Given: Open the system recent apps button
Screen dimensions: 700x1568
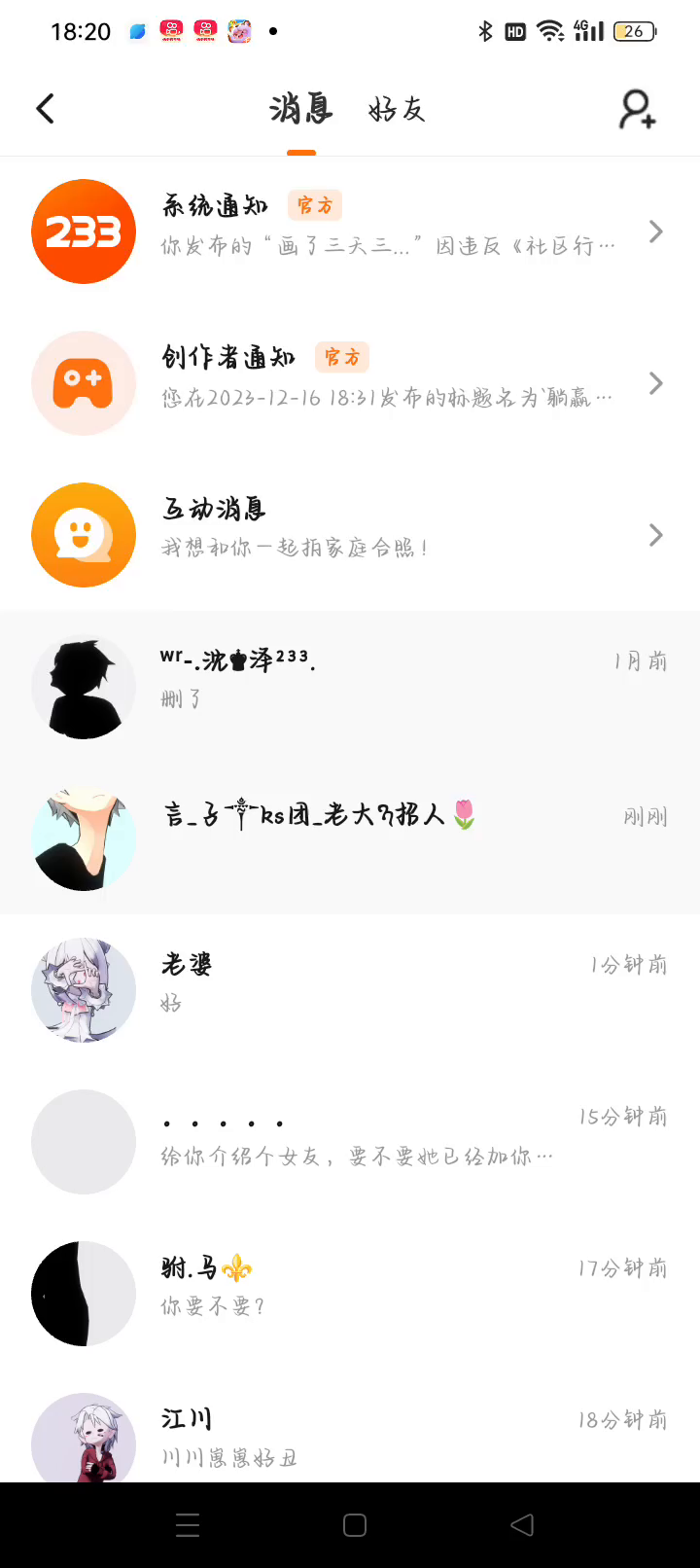Looking at the screenshot, I should point(188,1525).
